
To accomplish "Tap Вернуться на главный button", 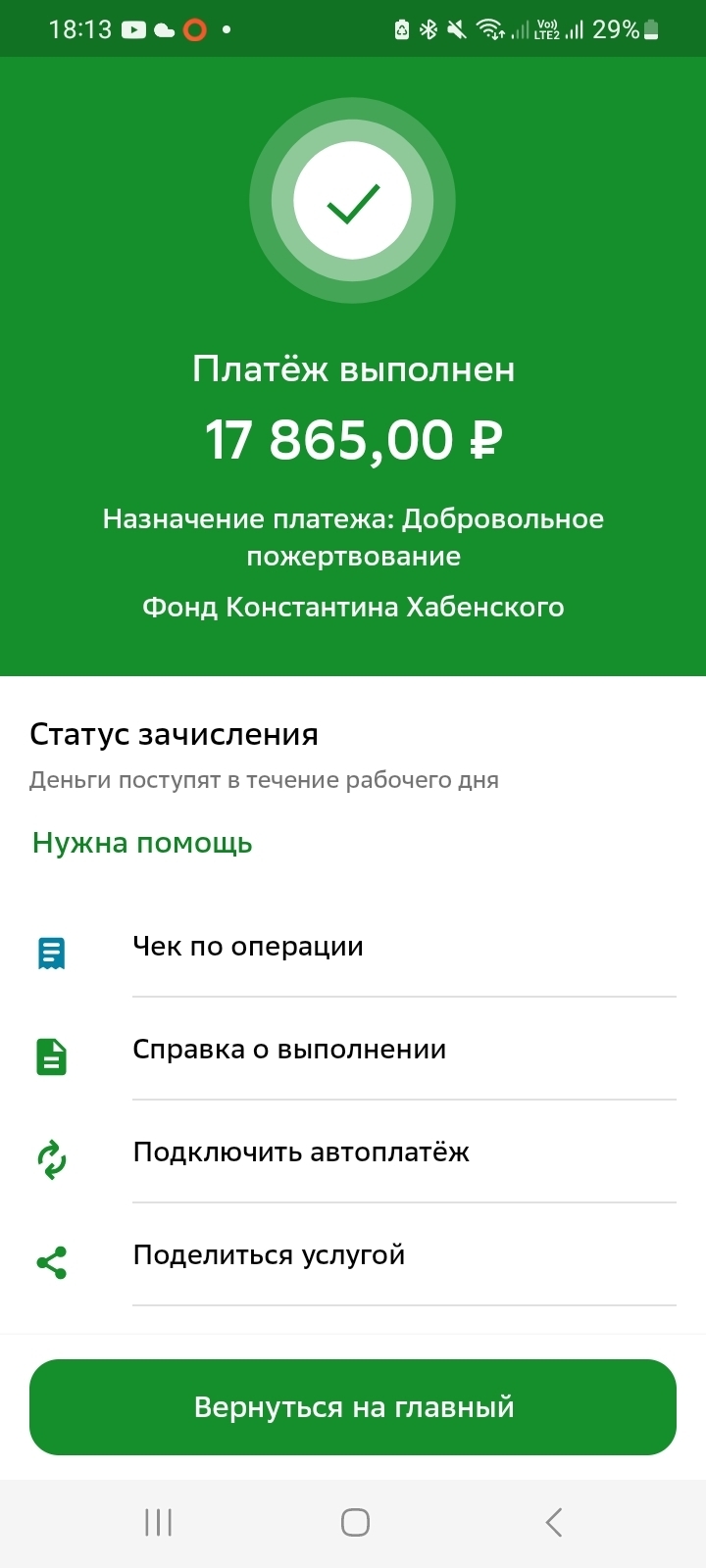I will pyautogui.click(x=353, y=1407).
